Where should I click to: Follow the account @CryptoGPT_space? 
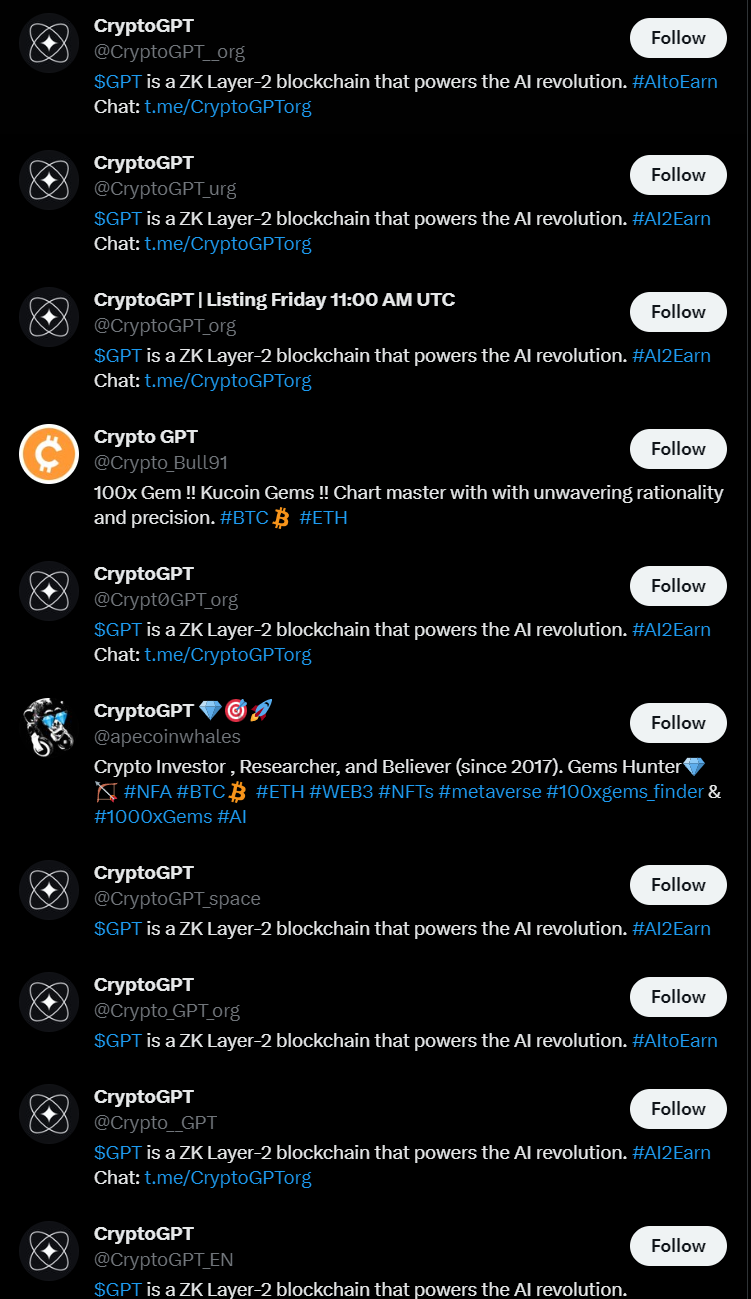tap(677, 885)
